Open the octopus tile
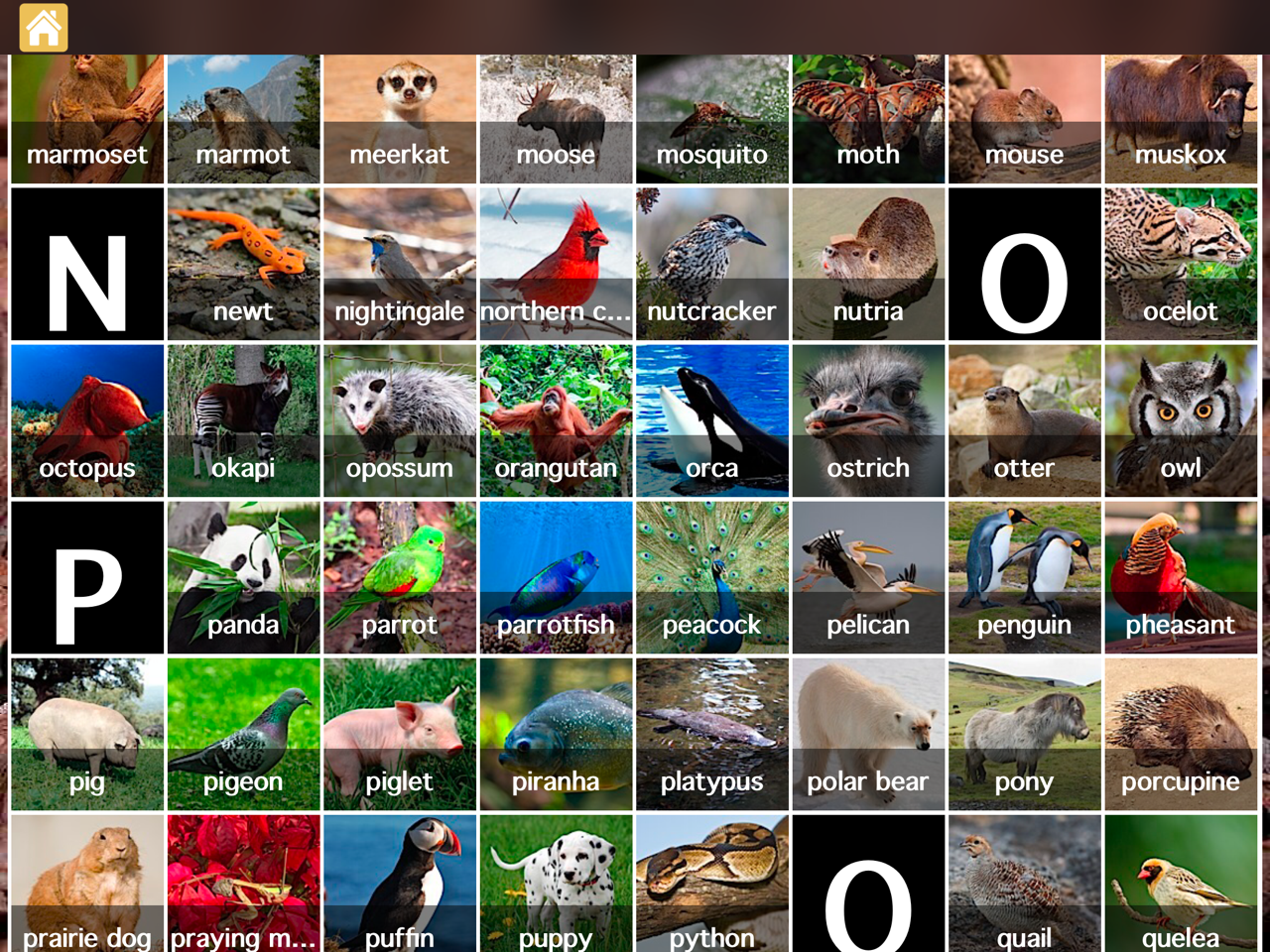1270x952 pixels. (x=87, y=420)
